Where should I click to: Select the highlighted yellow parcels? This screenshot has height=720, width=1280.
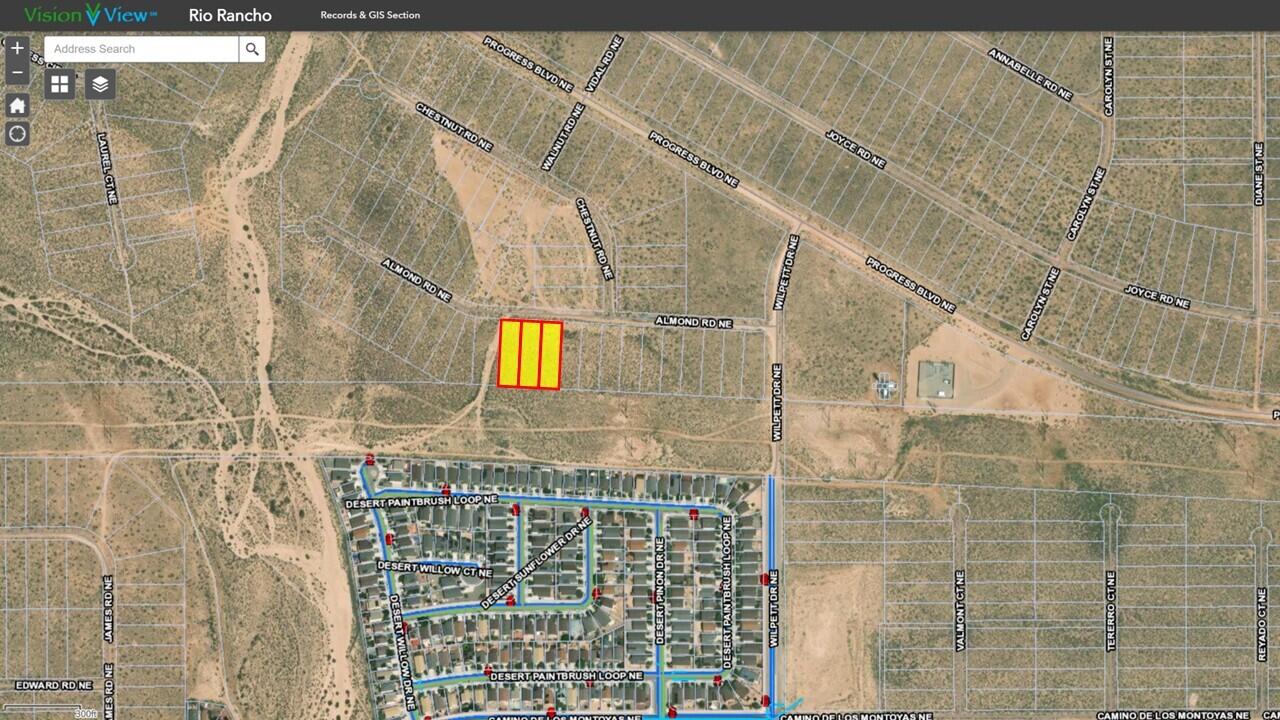tap(530, 354)
